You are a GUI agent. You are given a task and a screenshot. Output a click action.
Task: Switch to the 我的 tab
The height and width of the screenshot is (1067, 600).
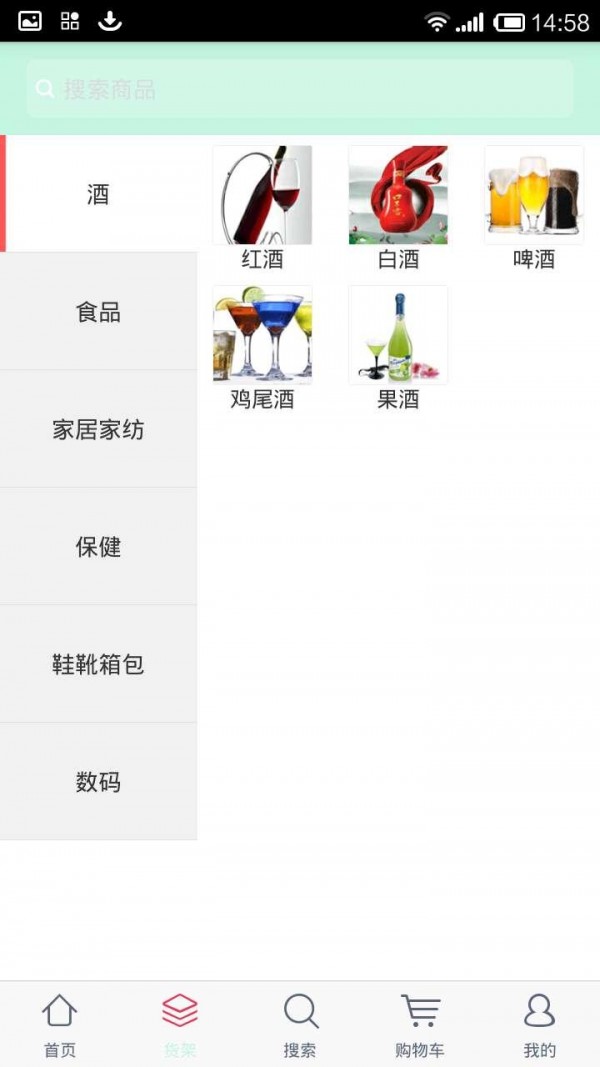pos(539,1025)
